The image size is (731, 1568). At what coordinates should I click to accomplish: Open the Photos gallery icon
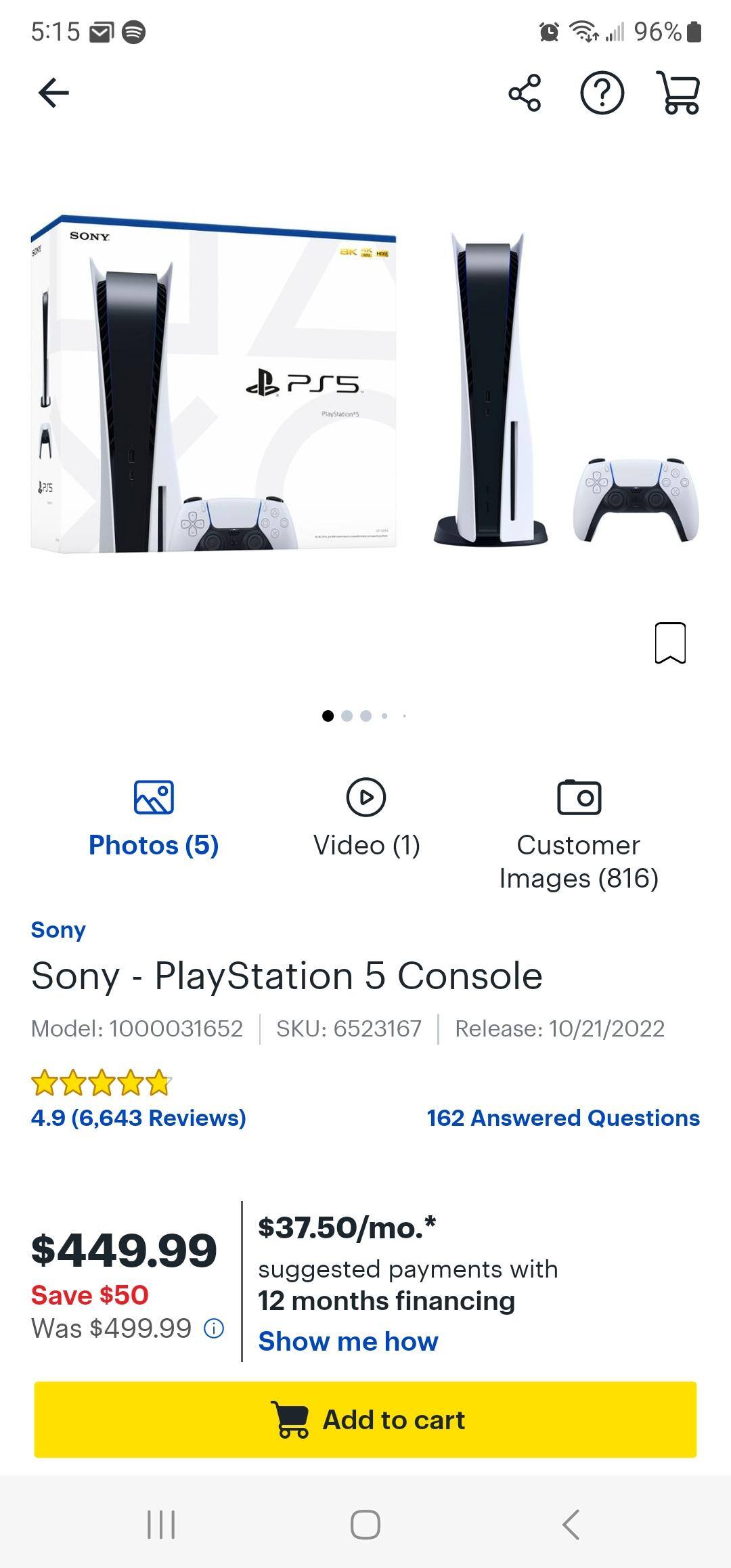[154, 800]
